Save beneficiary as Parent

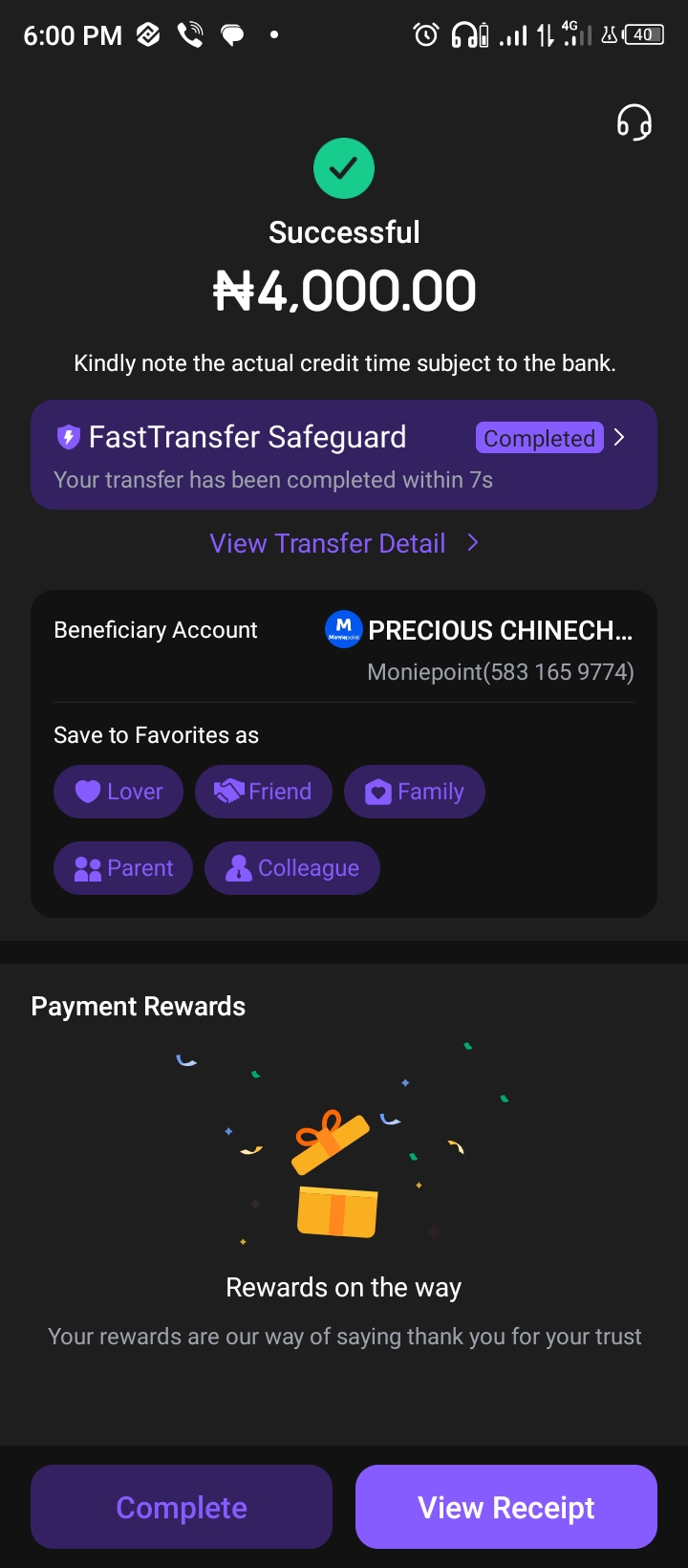(123, 868)
